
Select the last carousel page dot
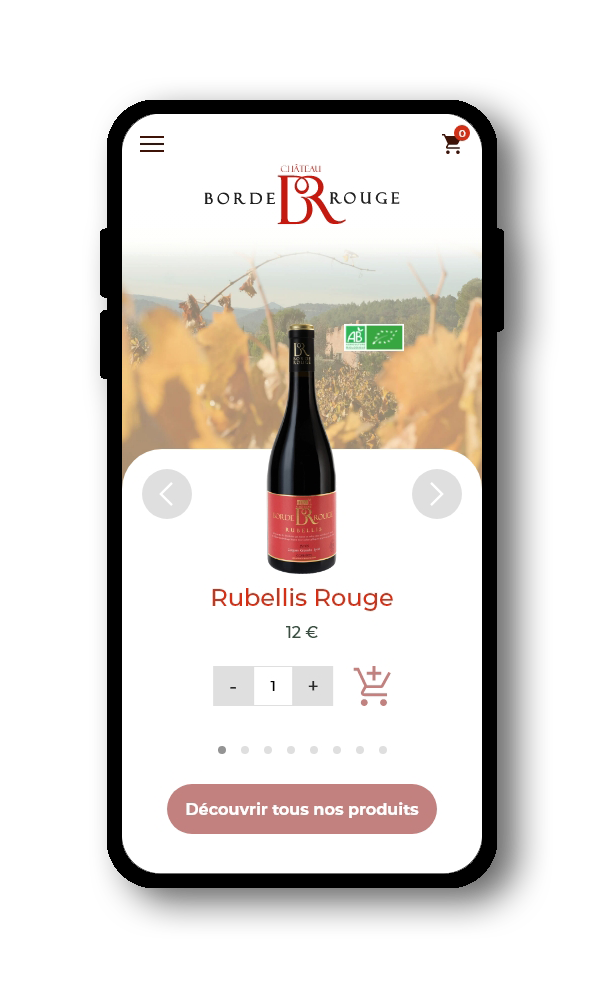pyautogui.click(x=383, y=750)
